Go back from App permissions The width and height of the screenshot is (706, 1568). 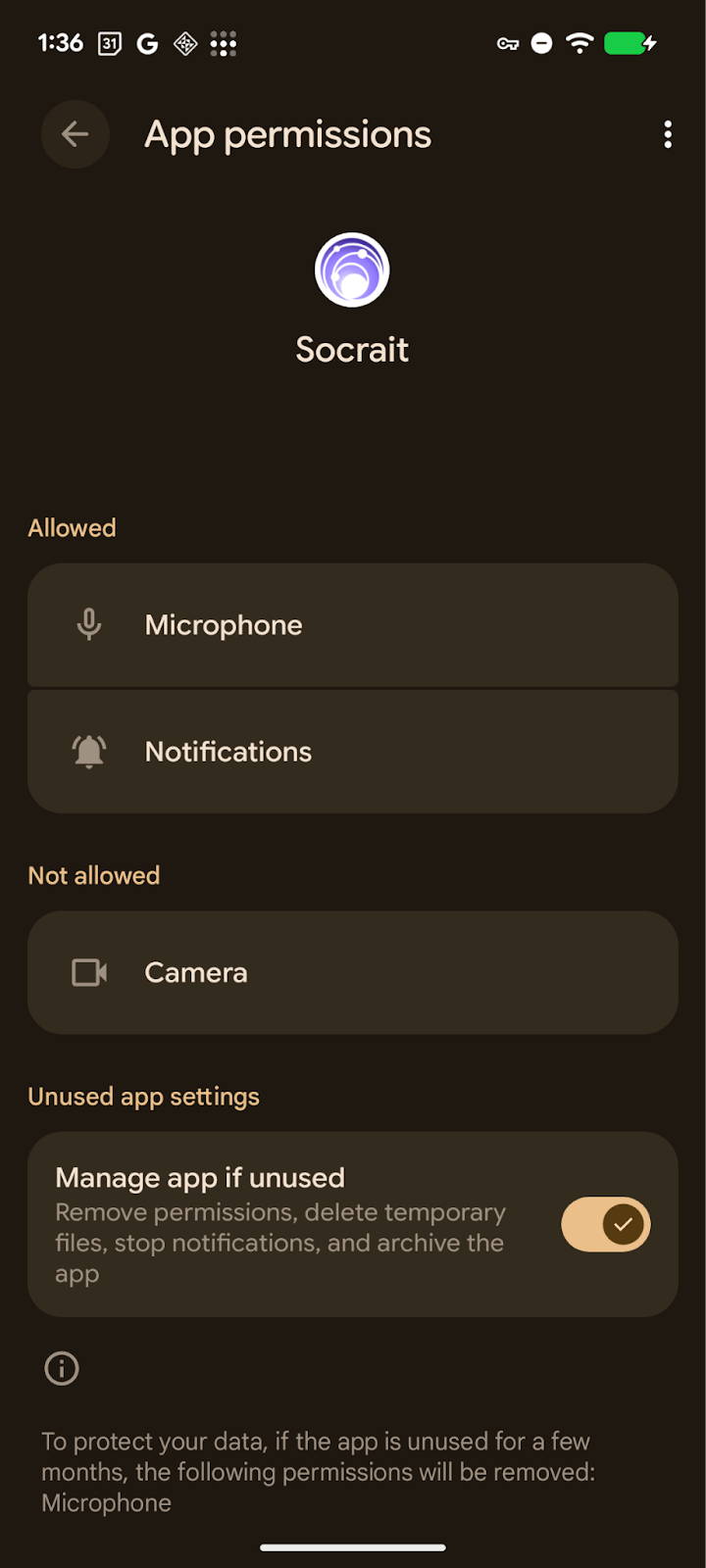75,134
